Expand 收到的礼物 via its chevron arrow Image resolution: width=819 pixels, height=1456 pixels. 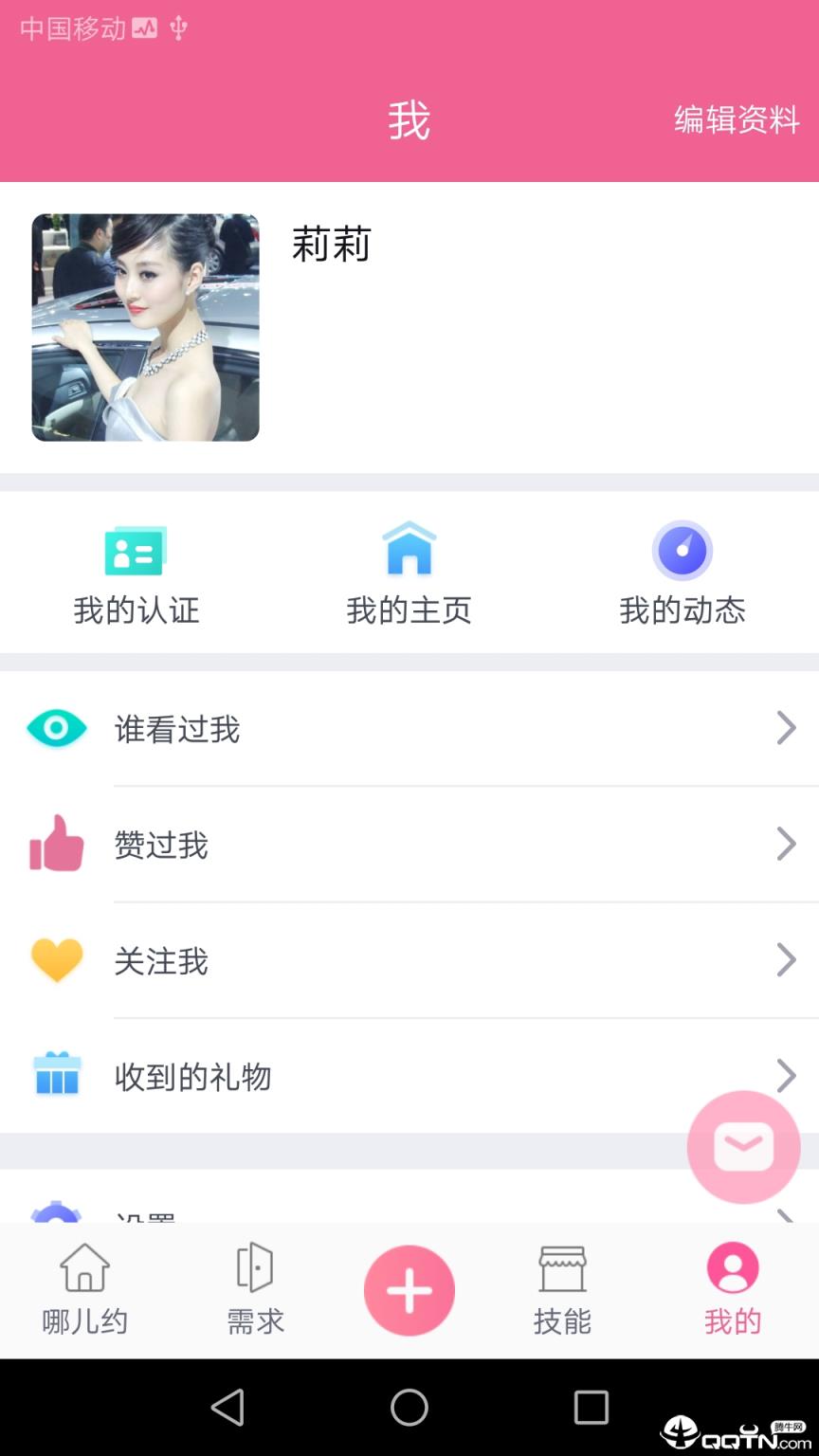click(786, 1076)
